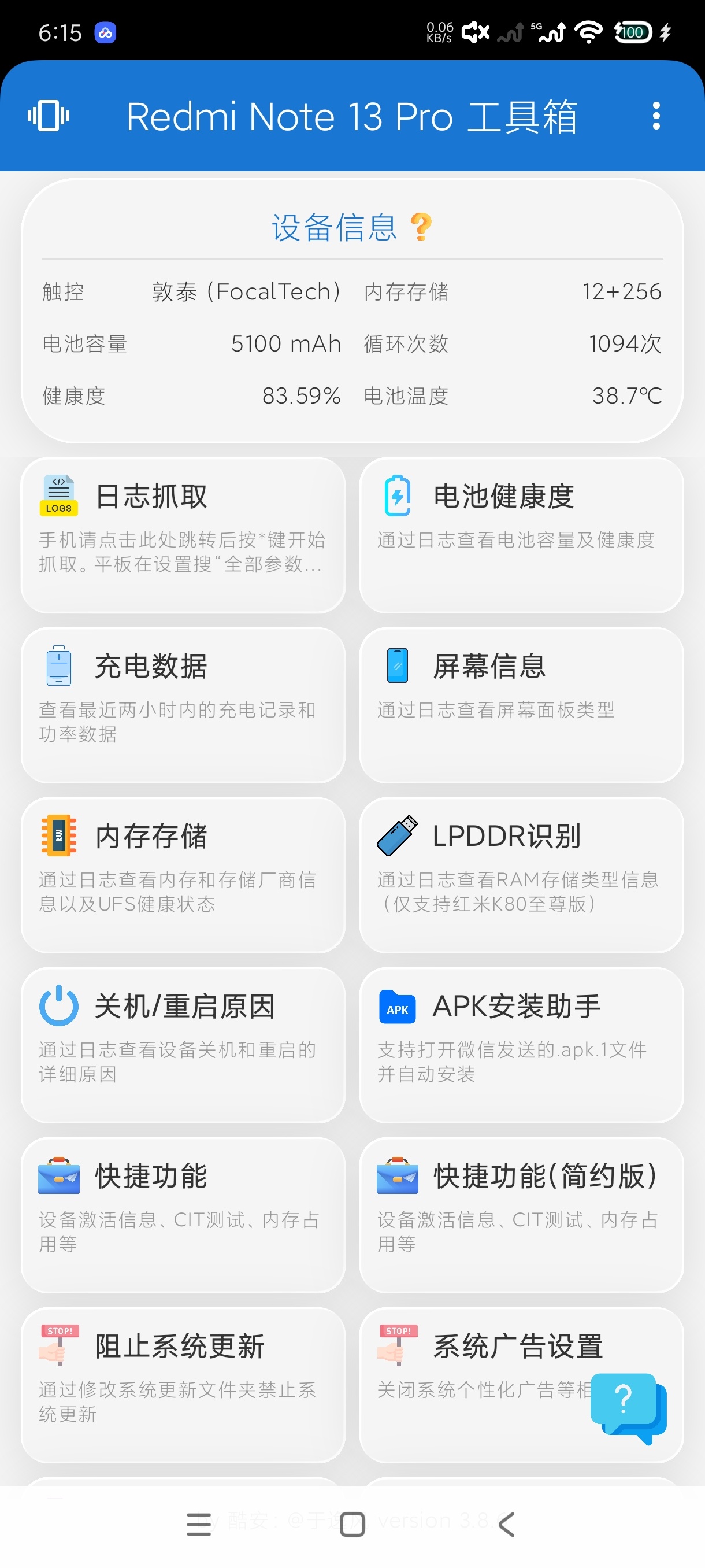Open the 快捷功能 card
This screenshot has height=1568, width=705.
[183, 1214]
